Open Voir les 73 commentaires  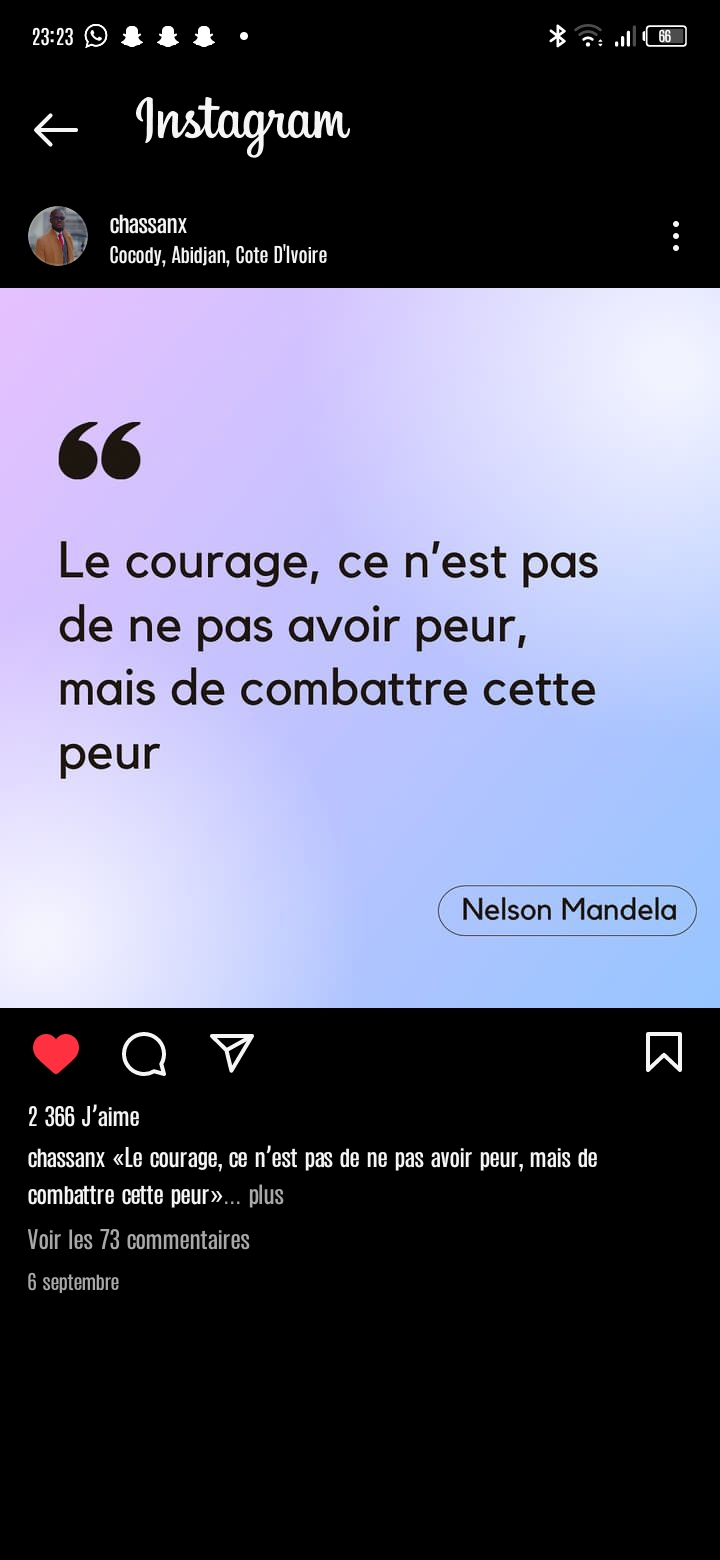139,1240
